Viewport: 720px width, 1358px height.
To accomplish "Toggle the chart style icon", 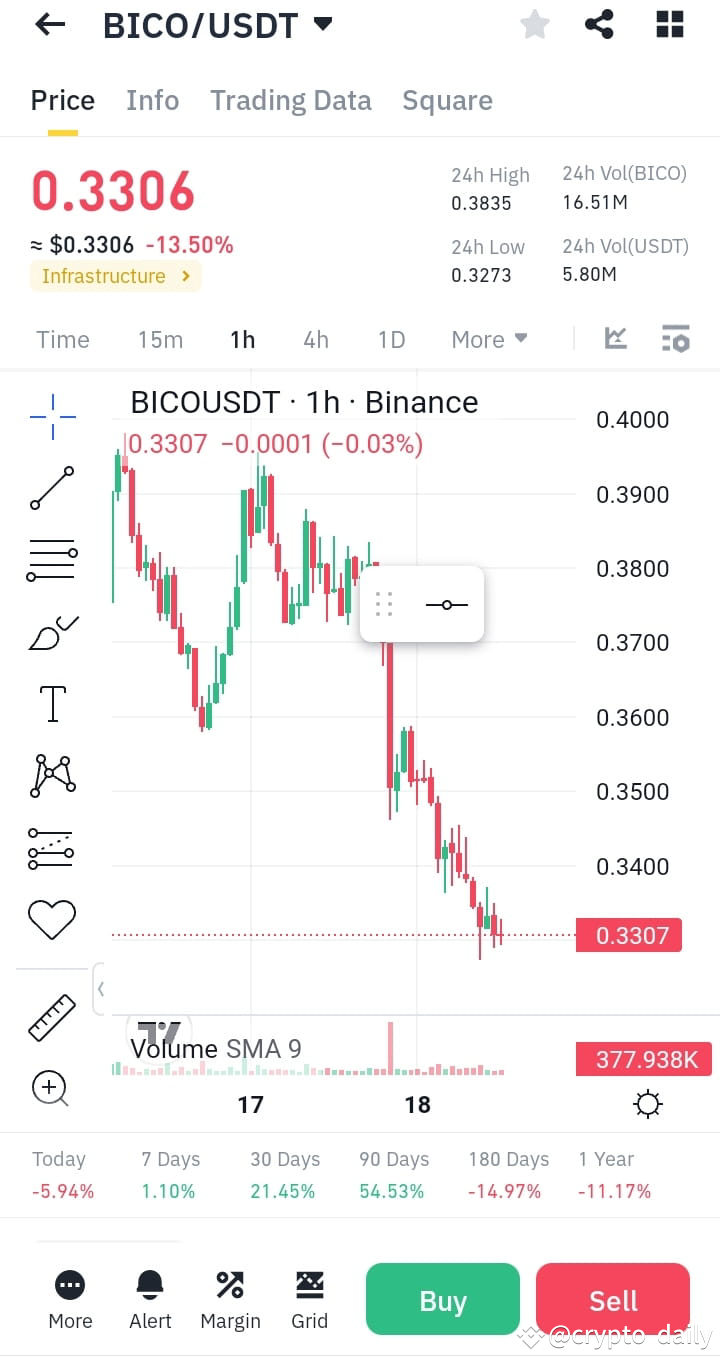I will (615, 339).
